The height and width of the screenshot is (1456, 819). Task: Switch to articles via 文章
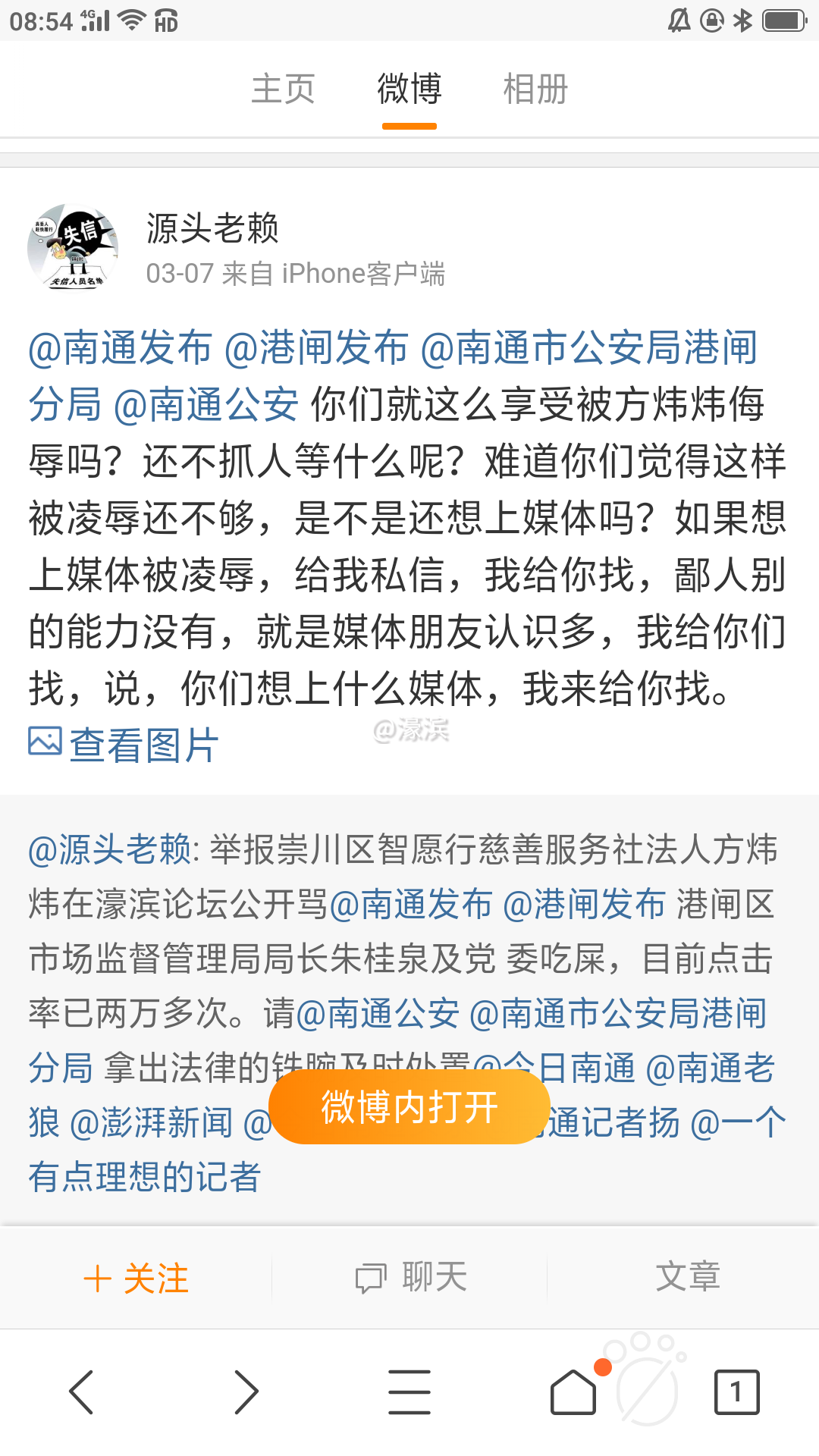pos(689,1278)
